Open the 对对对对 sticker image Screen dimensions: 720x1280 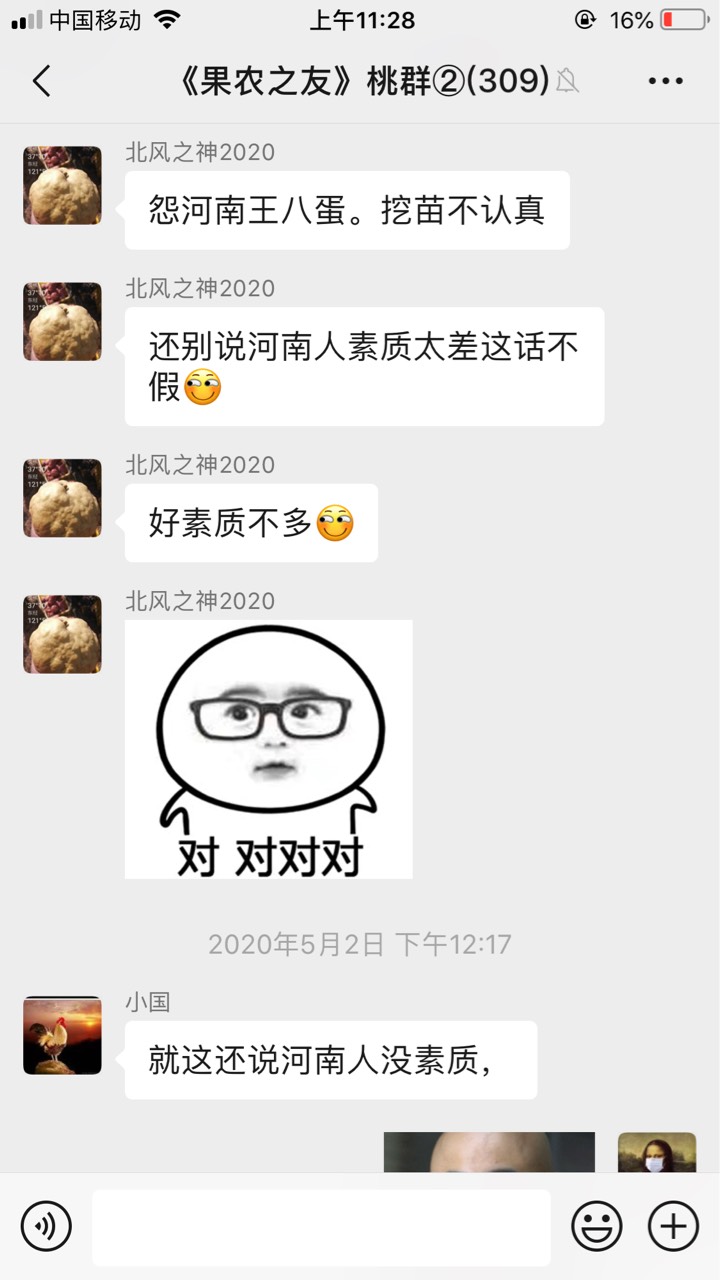coord(268,749)
